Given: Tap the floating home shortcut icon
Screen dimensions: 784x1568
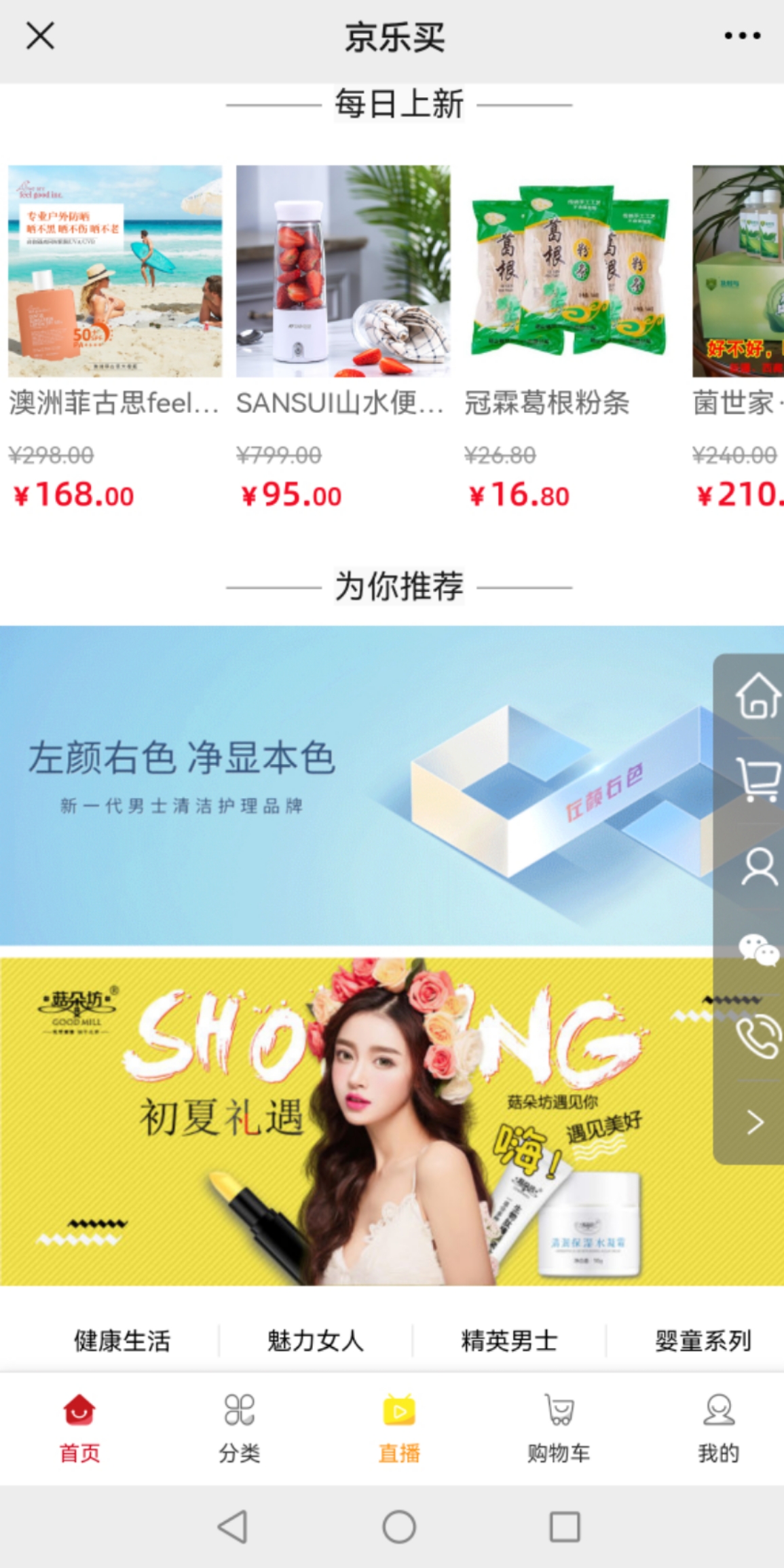Looking at the screenshot, I should (757, 695).
